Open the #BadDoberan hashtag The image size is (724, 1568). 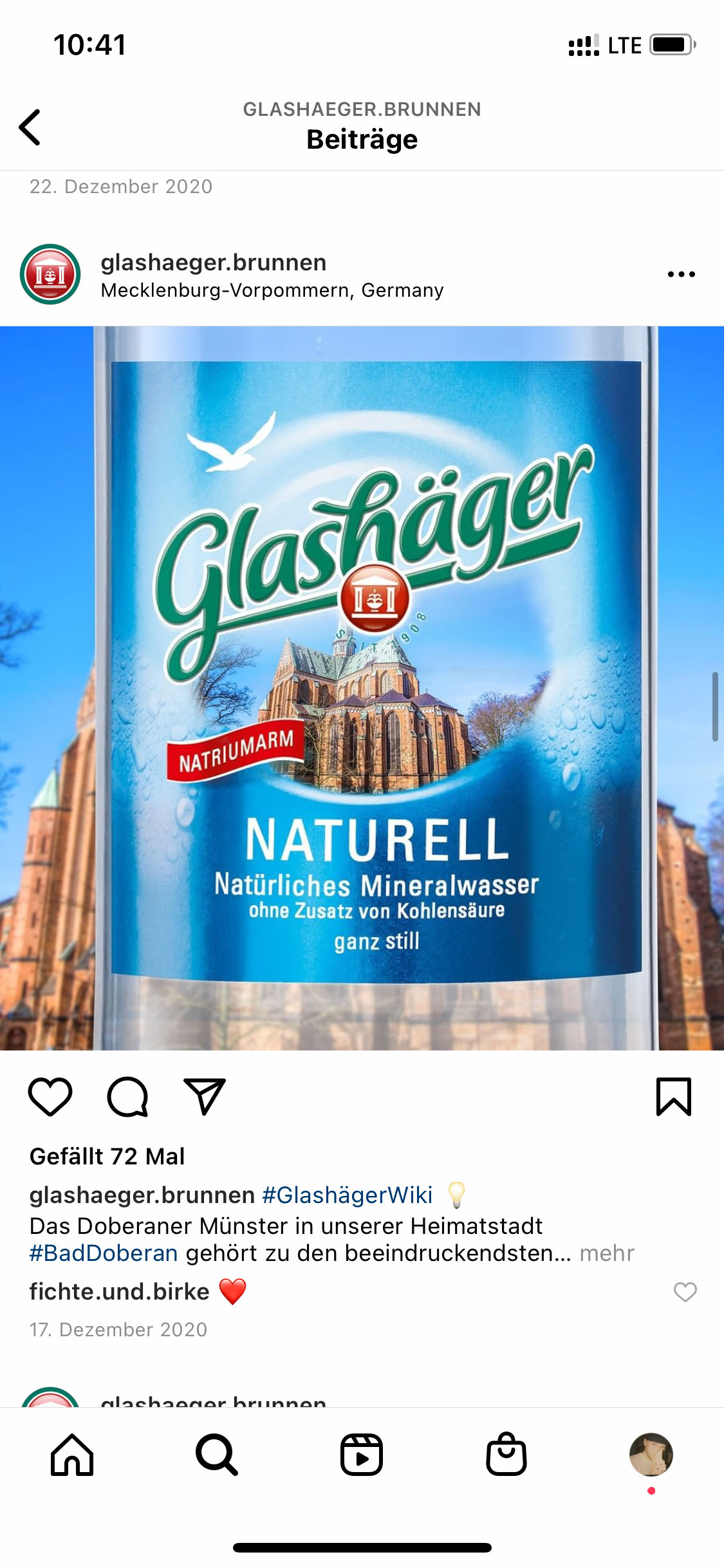click(104, 1253)
